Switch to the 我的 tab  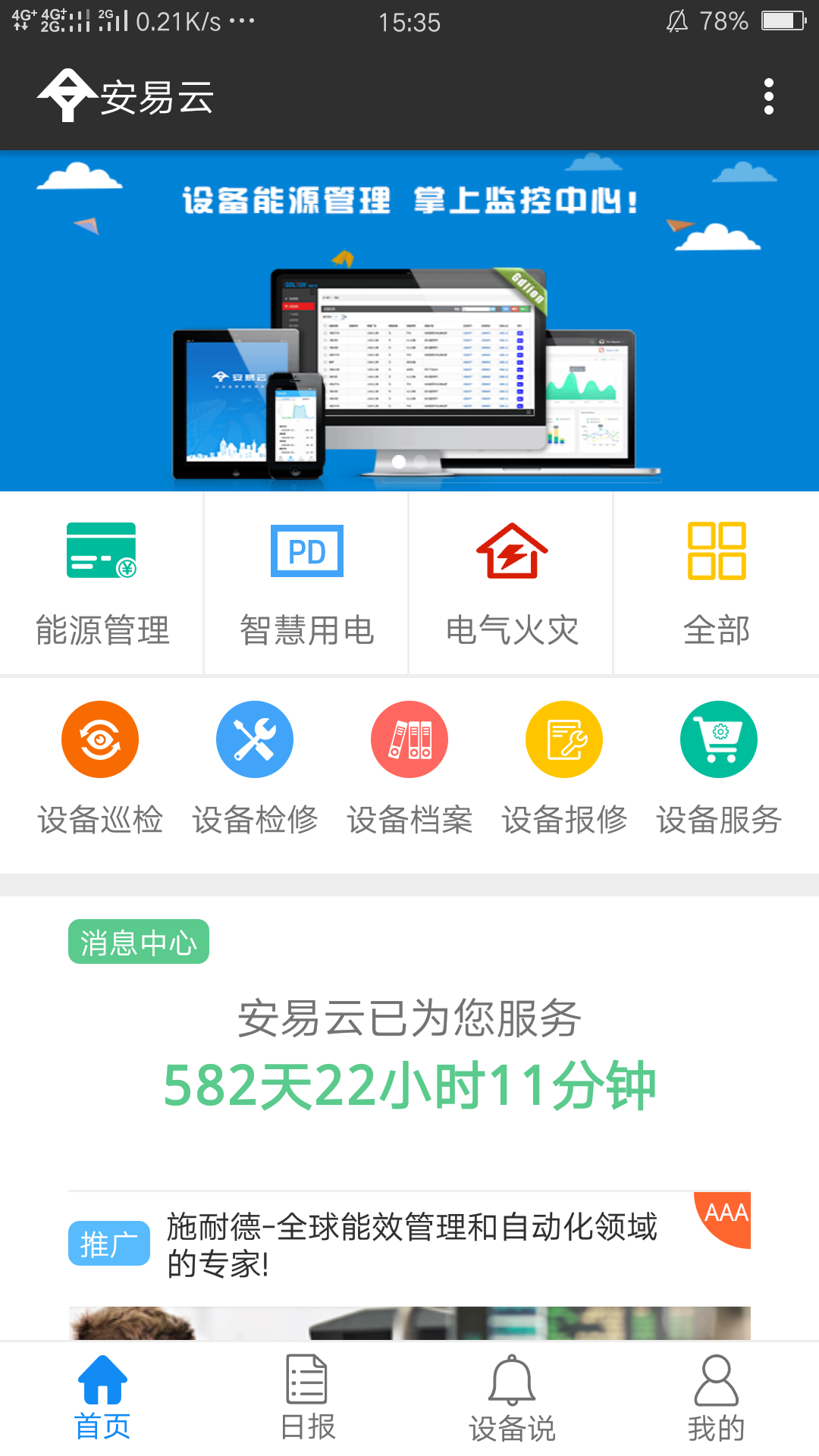[716, 1398]
